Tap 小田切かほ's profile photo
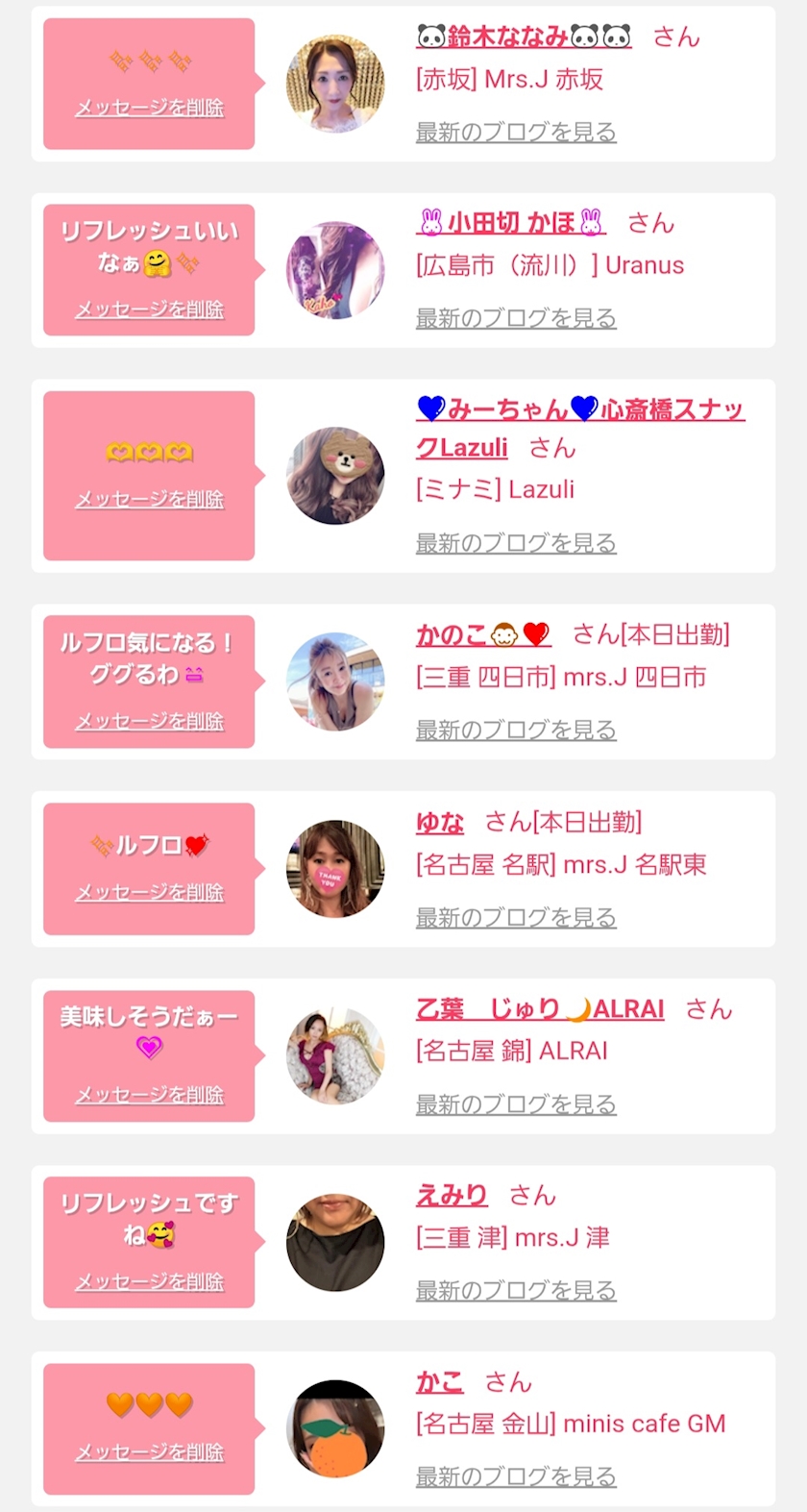Screen dimensions: 807x1512 tap(335, 271)
